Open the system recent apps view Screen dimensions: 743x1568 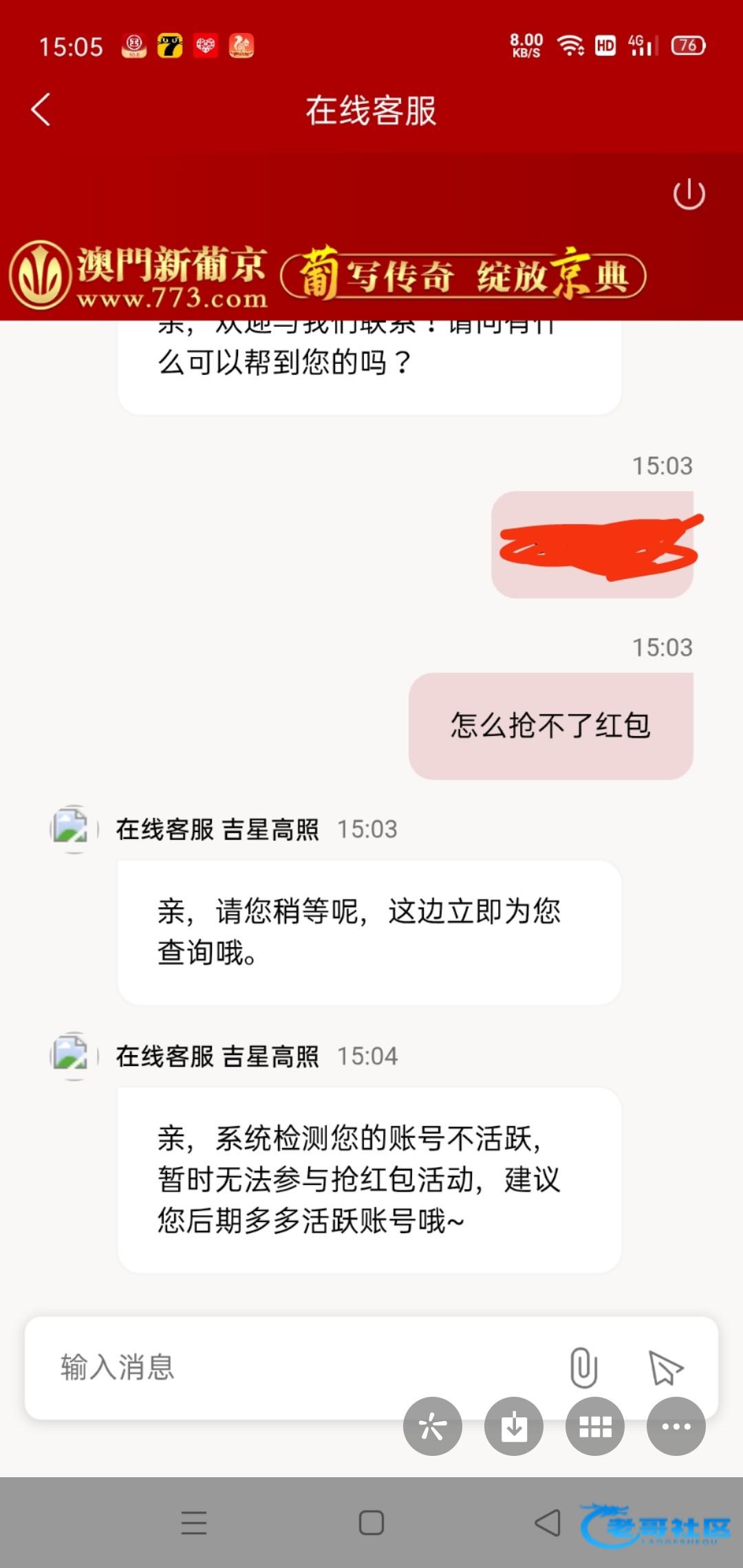[x=194, y=1523]
